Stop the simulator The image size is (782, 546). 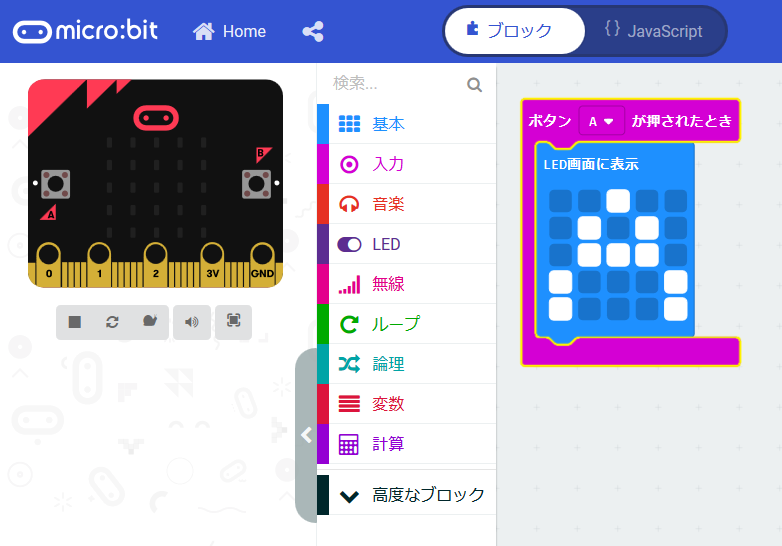(75, 321)
